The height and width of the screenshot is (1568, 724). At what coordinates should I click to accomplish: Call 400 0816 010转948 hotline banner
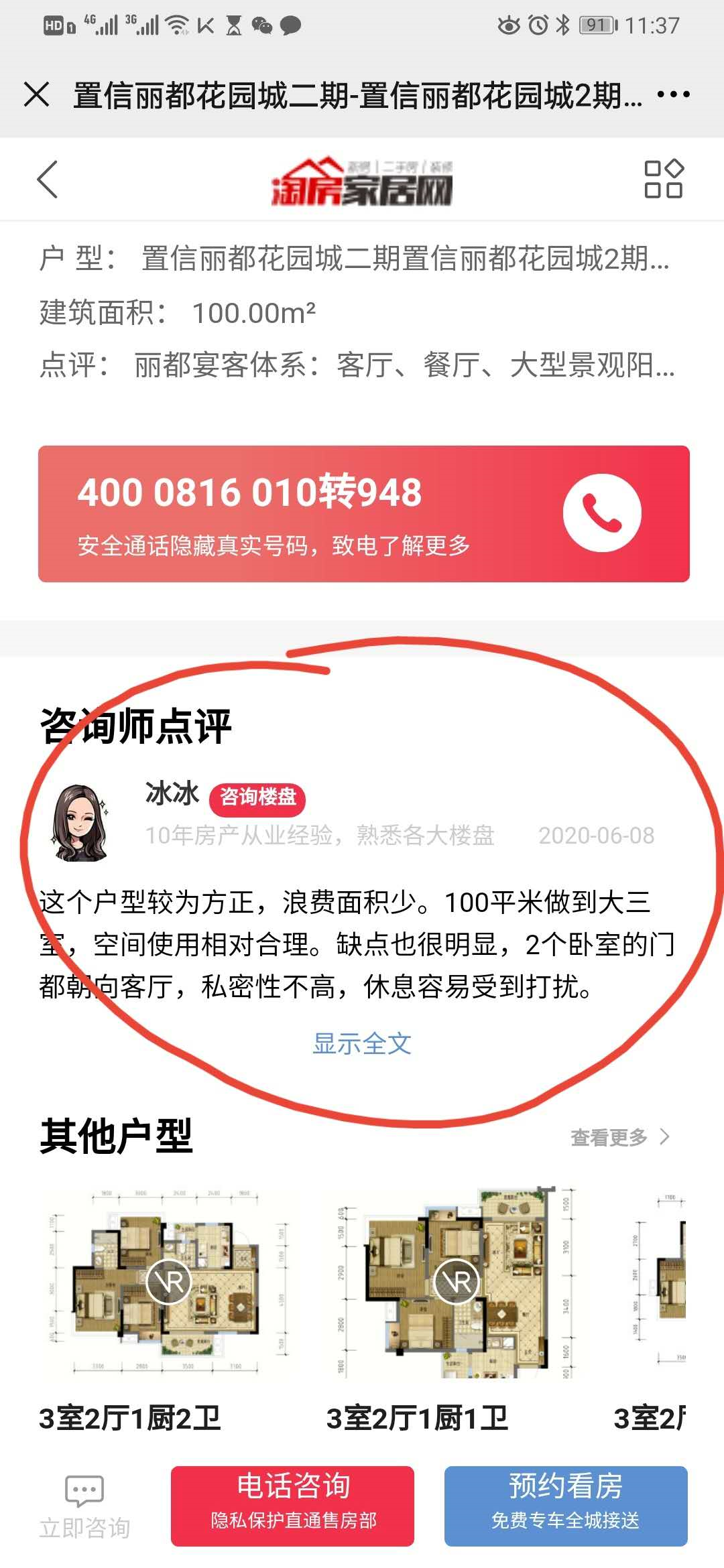pyautogui.click(x=363, y=513)
